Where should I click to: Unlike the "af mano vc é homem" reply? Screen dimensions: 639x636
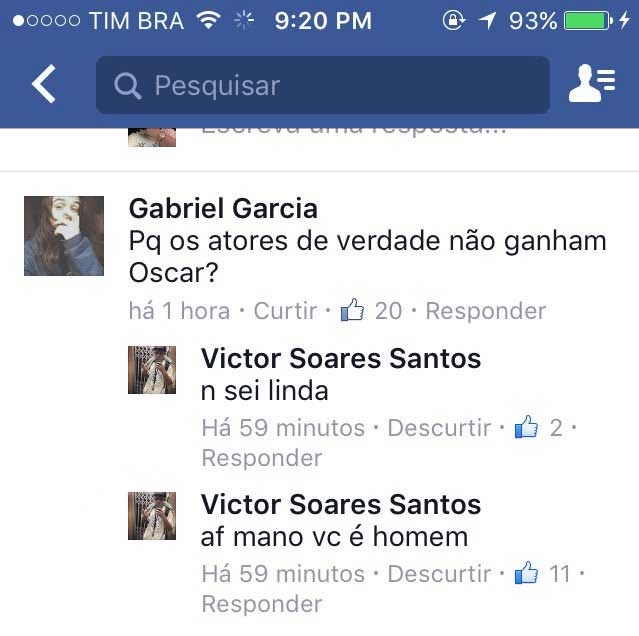439,574
